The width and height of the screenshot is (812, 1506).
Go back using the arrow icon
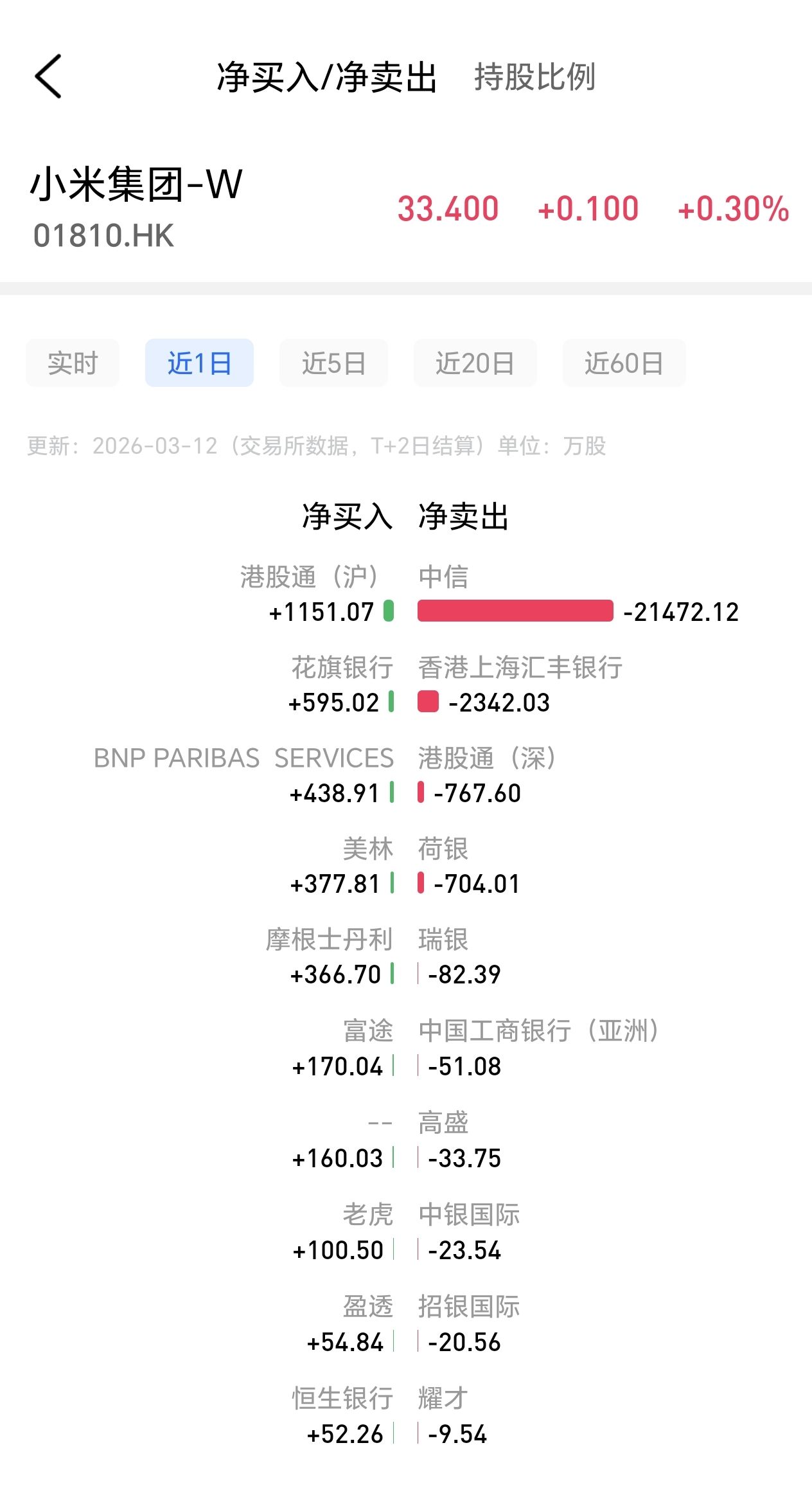pyautogui.click(x=48, y=76)
